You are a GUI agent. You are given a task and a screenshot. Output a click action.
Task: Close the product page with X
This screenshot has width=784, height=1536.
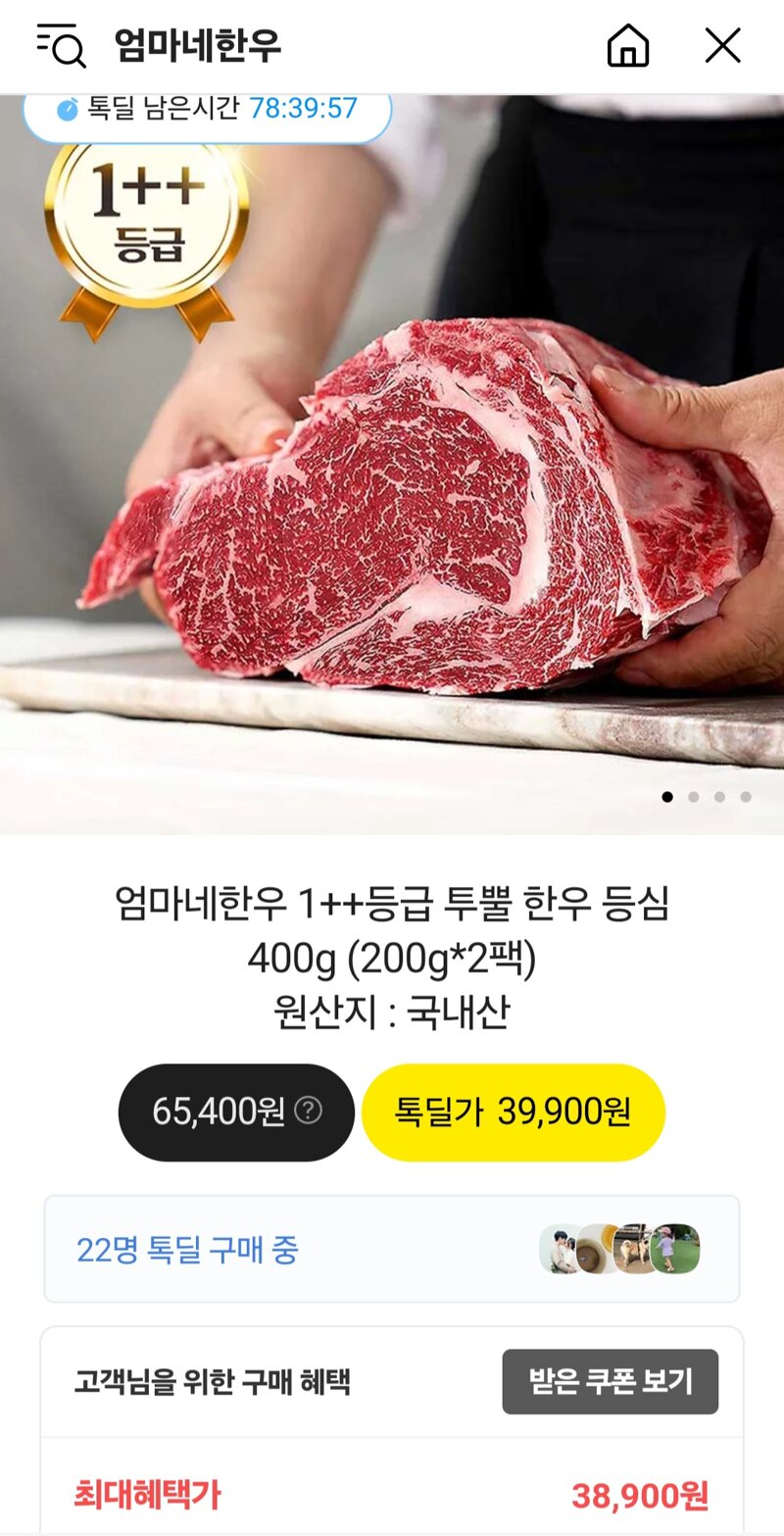pyautogui.click(x=723, y=45)
